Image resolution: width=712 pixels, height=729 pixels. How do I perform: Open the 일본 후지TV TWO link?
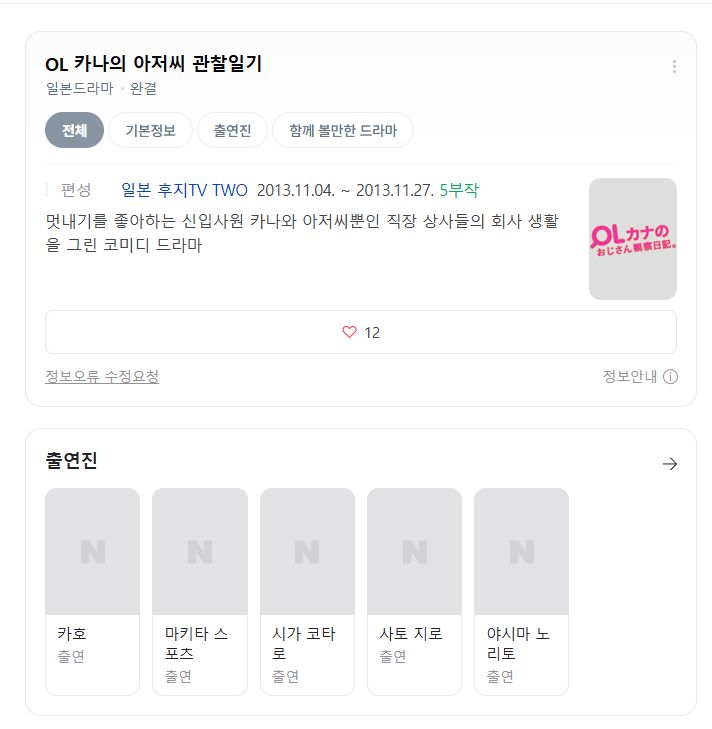tap(184, 190)
